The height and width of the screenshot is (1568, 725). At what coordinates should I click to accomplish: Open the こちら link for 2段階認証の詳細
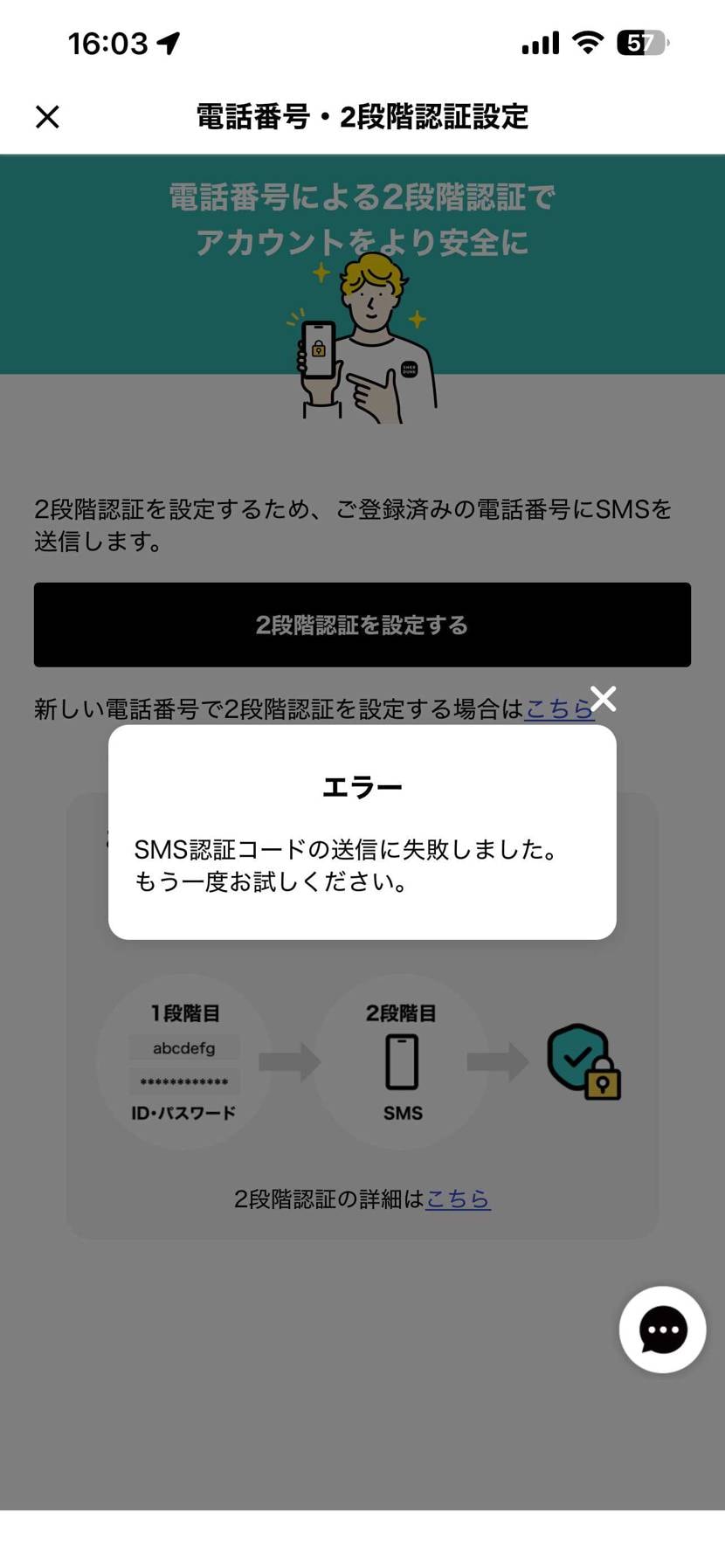pyautogui.click(x=457, y=1199)
